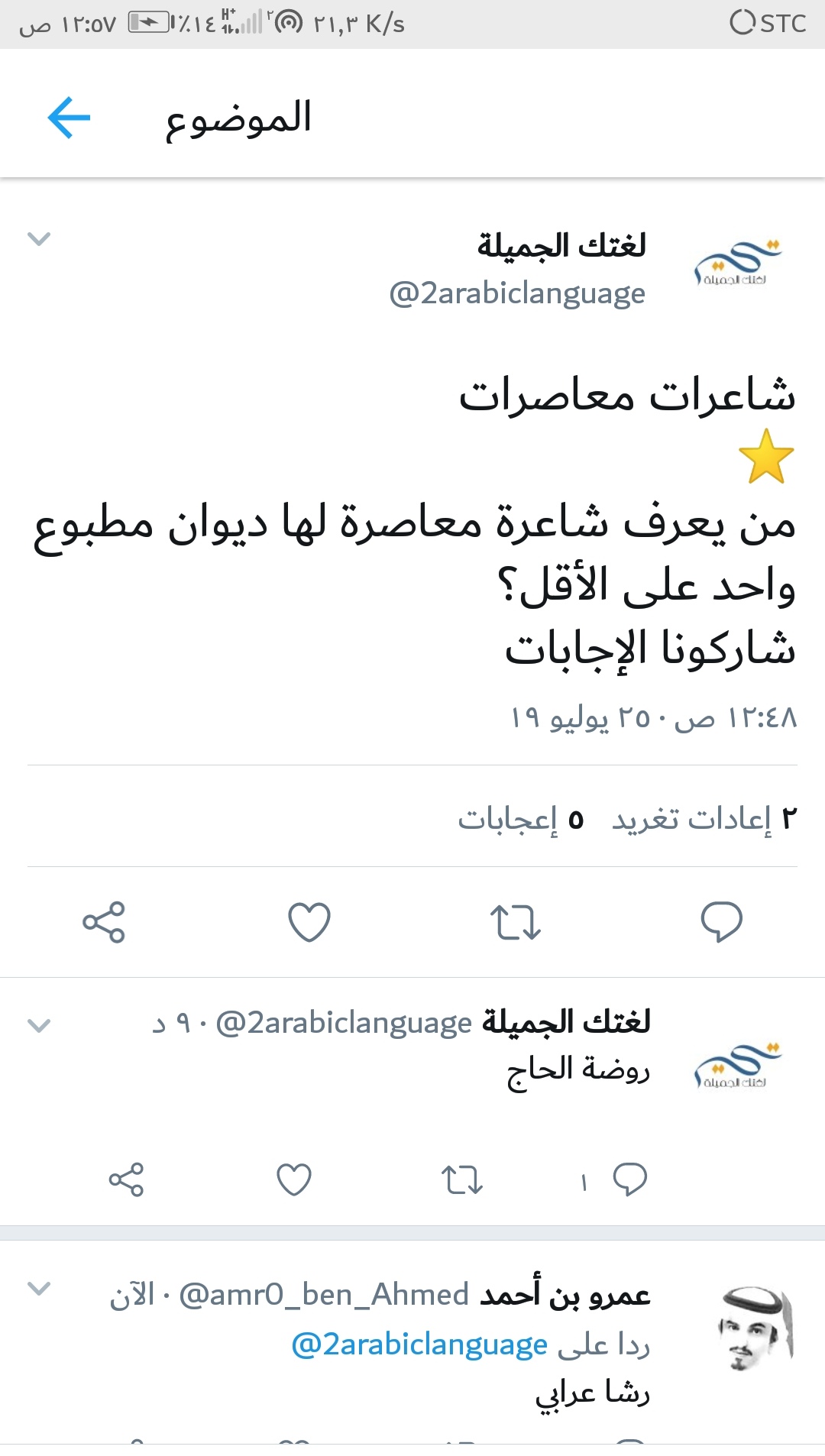Open the لغتك الجميلة profile picture on main tweet

tap(737, 264)
